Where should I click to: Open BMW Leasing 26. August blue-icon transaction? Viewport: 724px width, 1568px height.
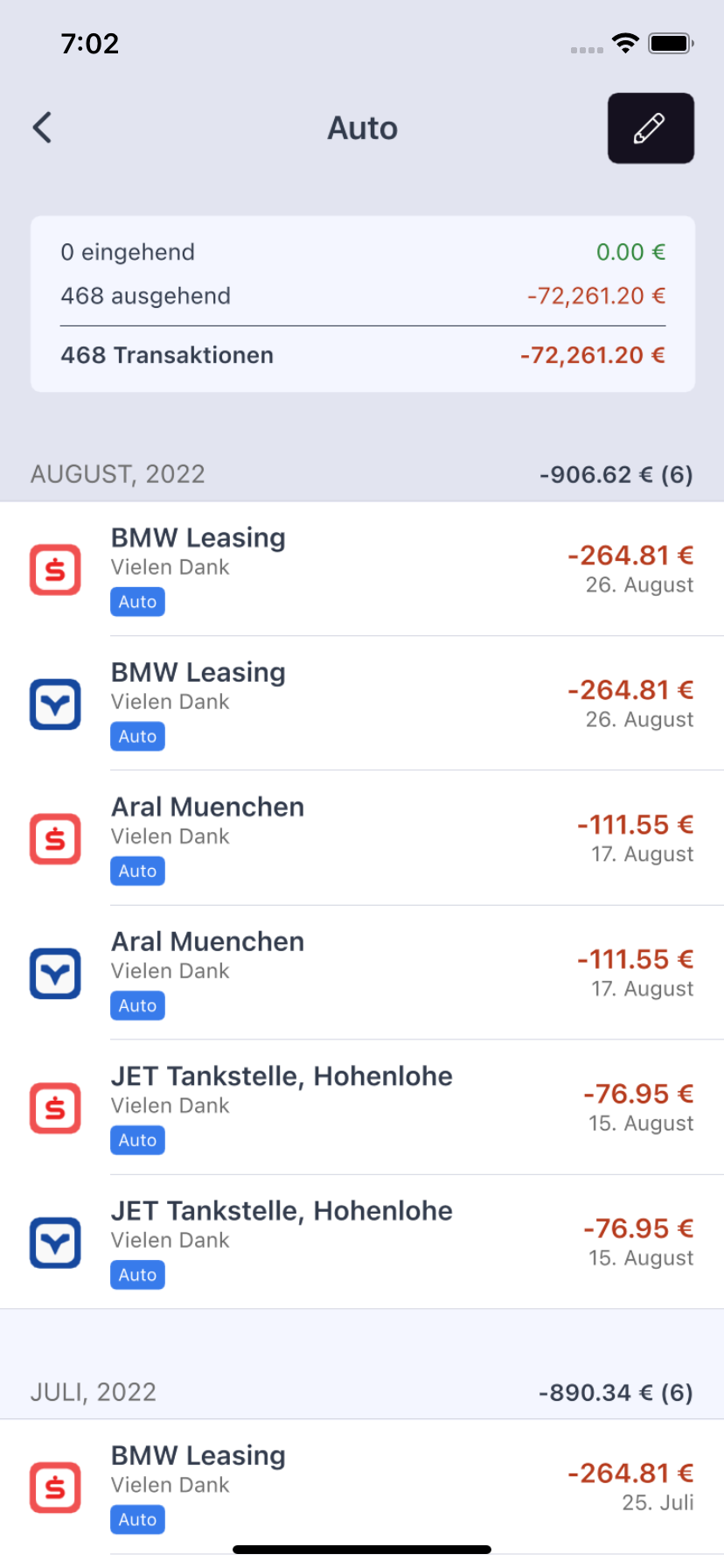[x=362, y=703]
